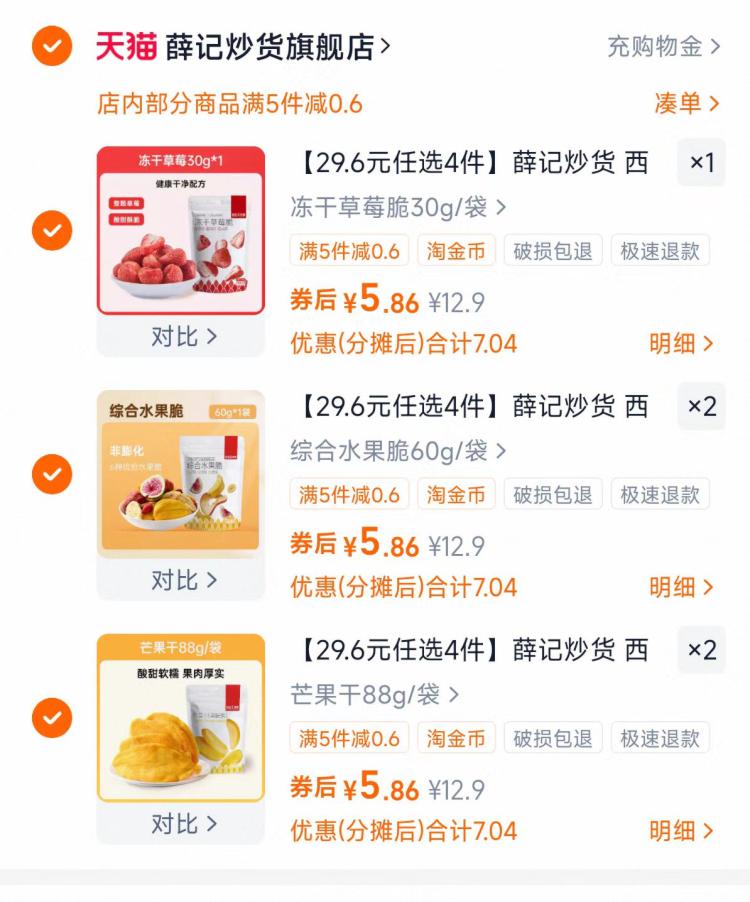Click 极速退款 tag on 芒果干
Screen dimensions: 750x902
(660, 738)
